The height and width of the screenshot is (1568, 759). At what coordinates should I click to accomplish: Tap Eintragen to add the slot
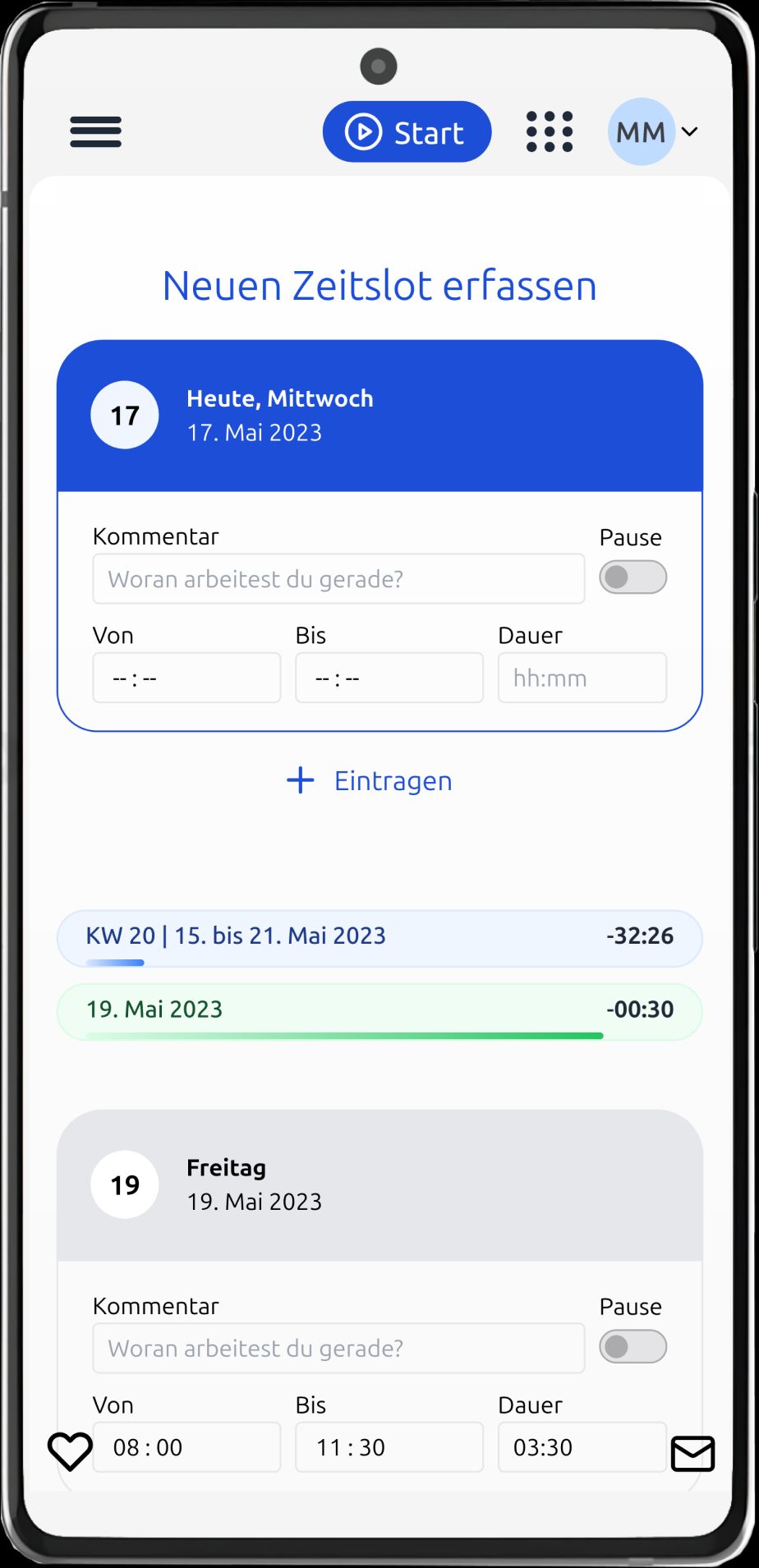tap(370, 780)
